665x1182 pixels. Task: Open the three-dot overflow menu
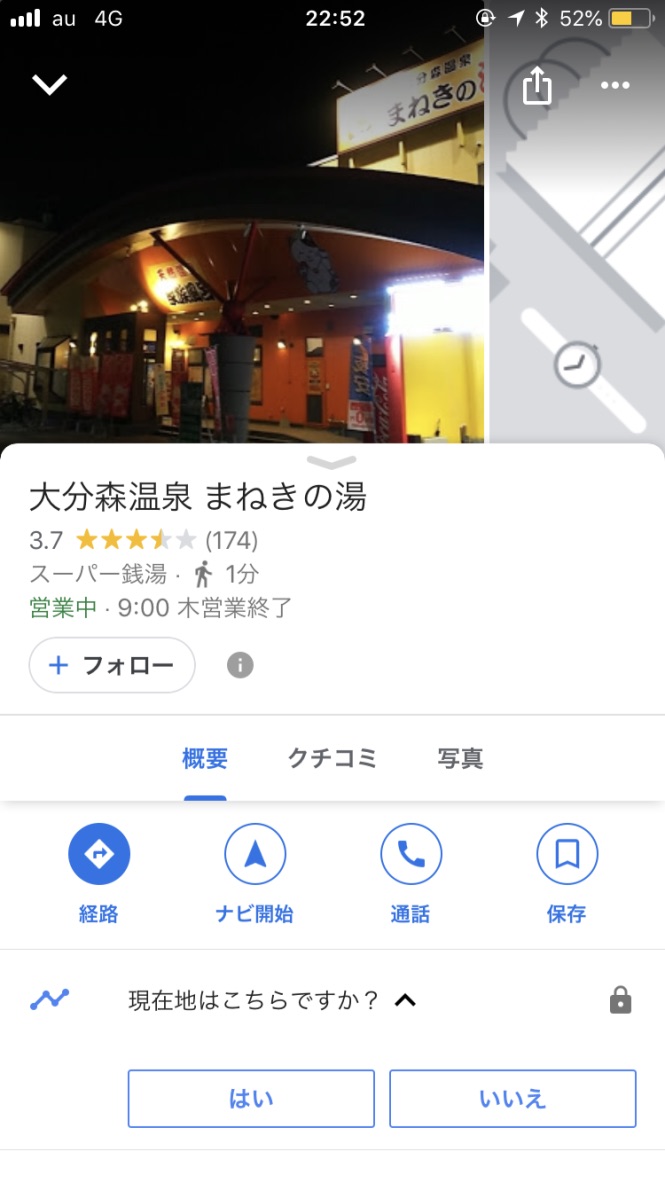pos(615,85)
